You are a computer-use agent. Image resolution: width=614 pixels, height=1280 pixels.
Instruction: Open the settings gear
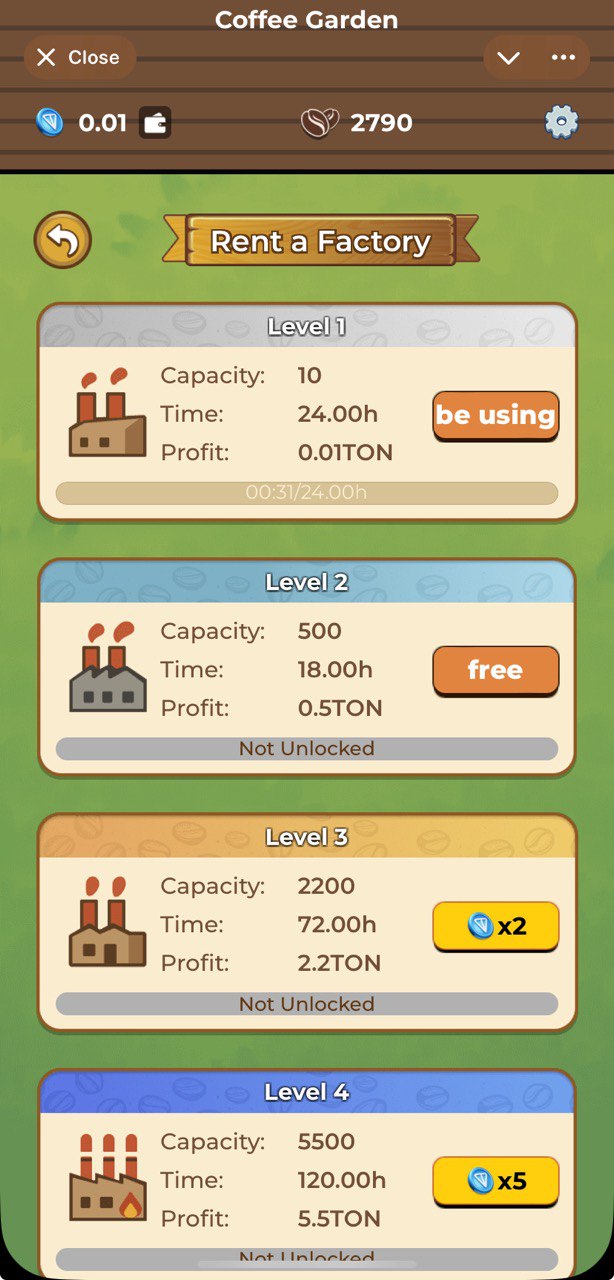(x=561, y=123)
